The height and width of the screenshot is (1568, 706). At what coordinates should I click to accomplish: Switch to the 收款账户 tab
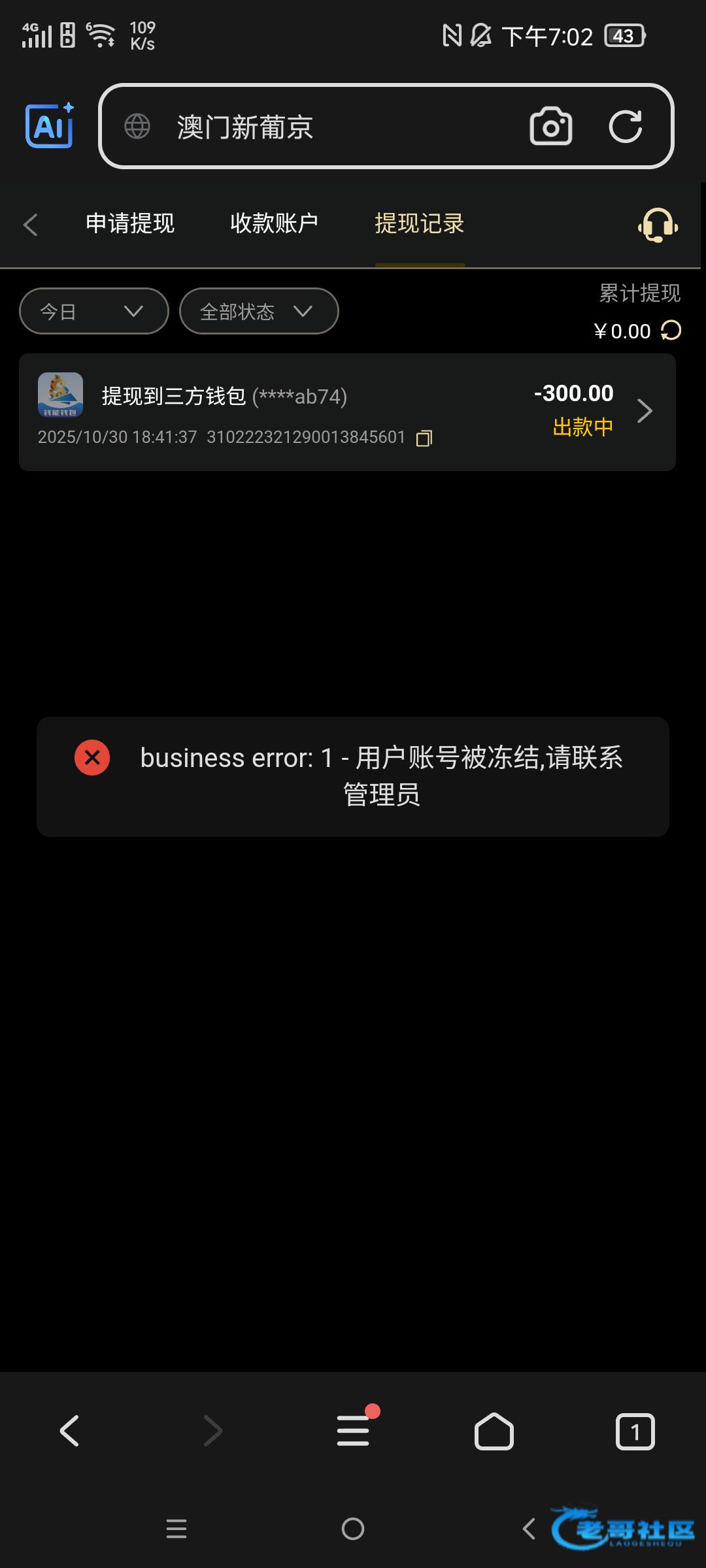pyautogui.click(x=274, y=223)
